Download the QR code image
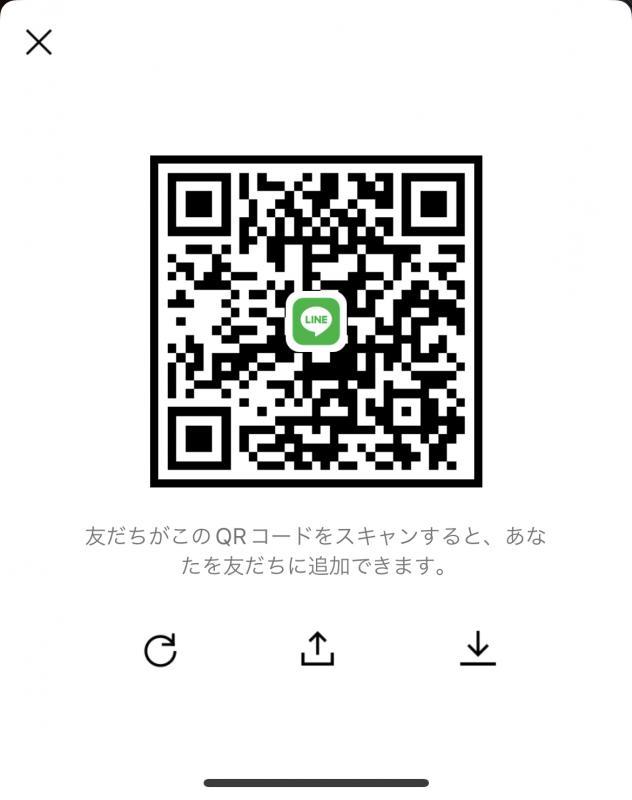Screen dimensions: 632x800 478,649
